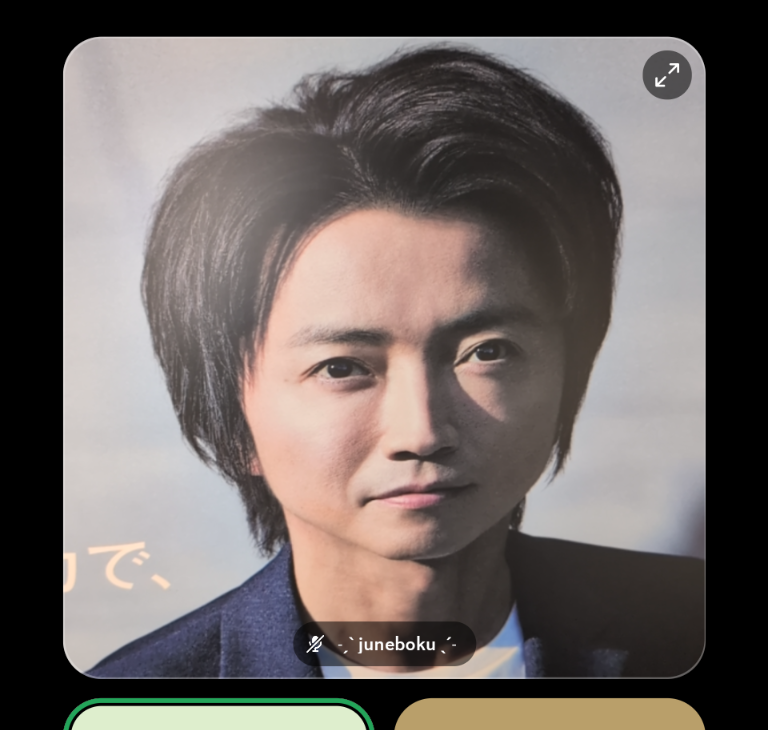The height and width of the screenshot is (730, 768).
Task: Expand juneboku's video to fullscreen
Action: pos(667,75)
